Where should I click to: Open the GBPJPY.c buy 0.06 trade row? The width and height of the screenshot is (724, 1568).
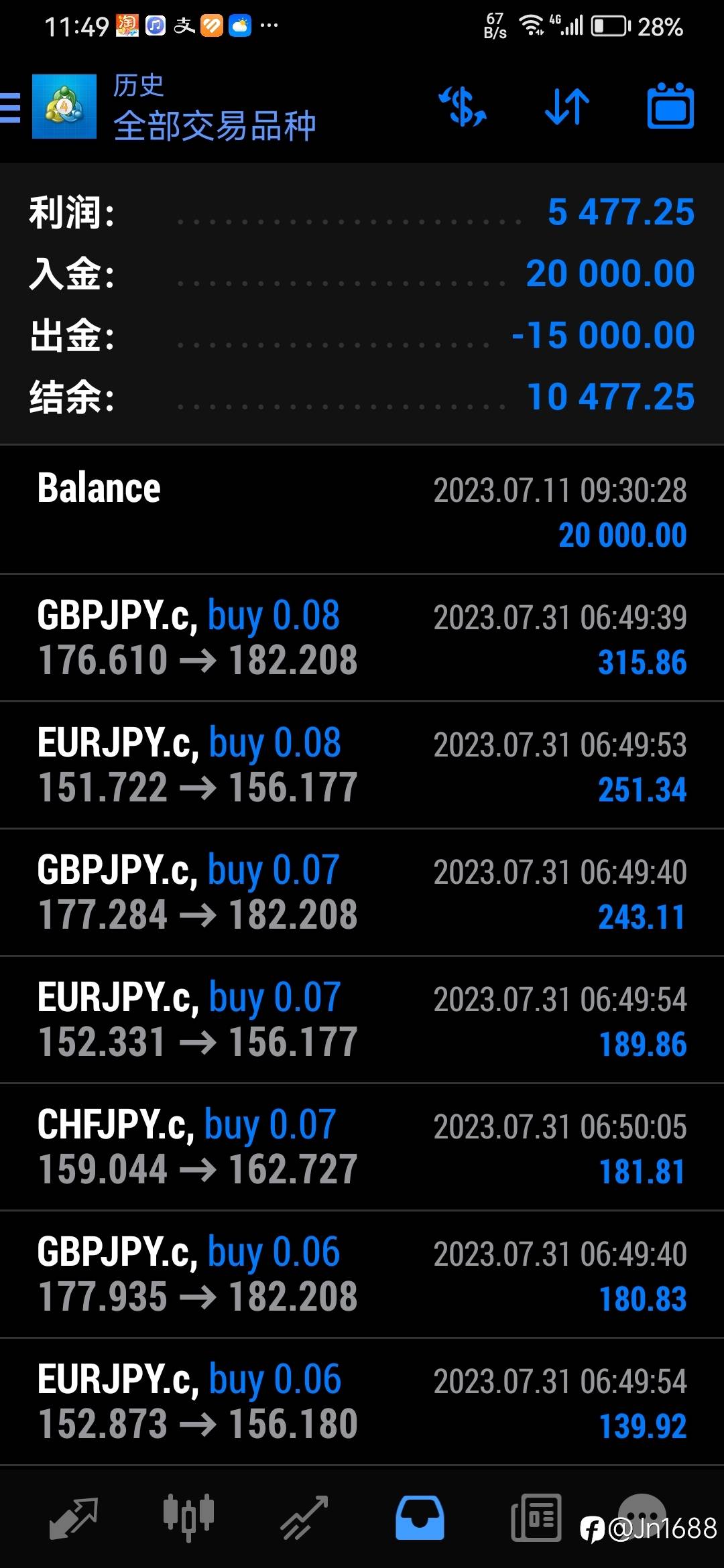[362, 1274]
